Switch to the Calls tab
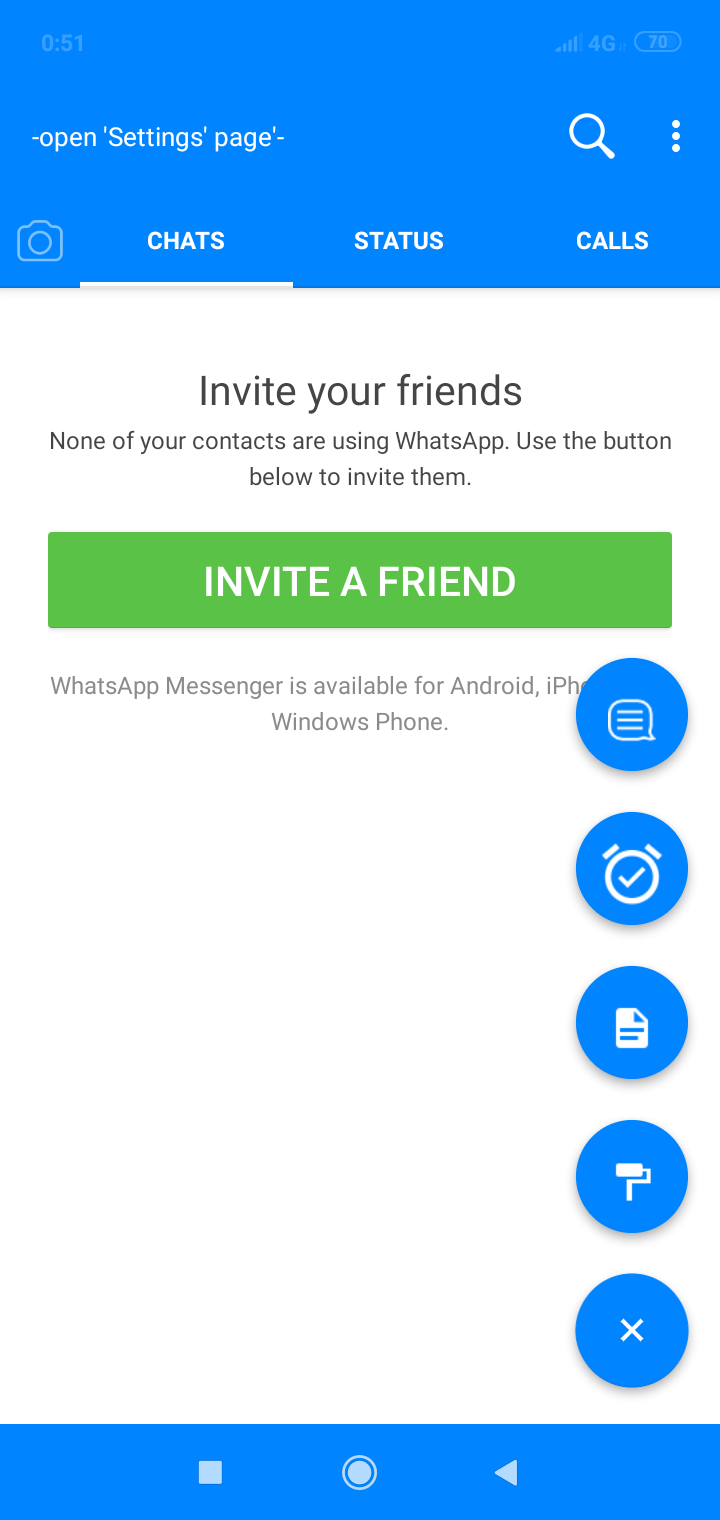This screenshot has height=1520, width=720. click(x=612, y=241)
